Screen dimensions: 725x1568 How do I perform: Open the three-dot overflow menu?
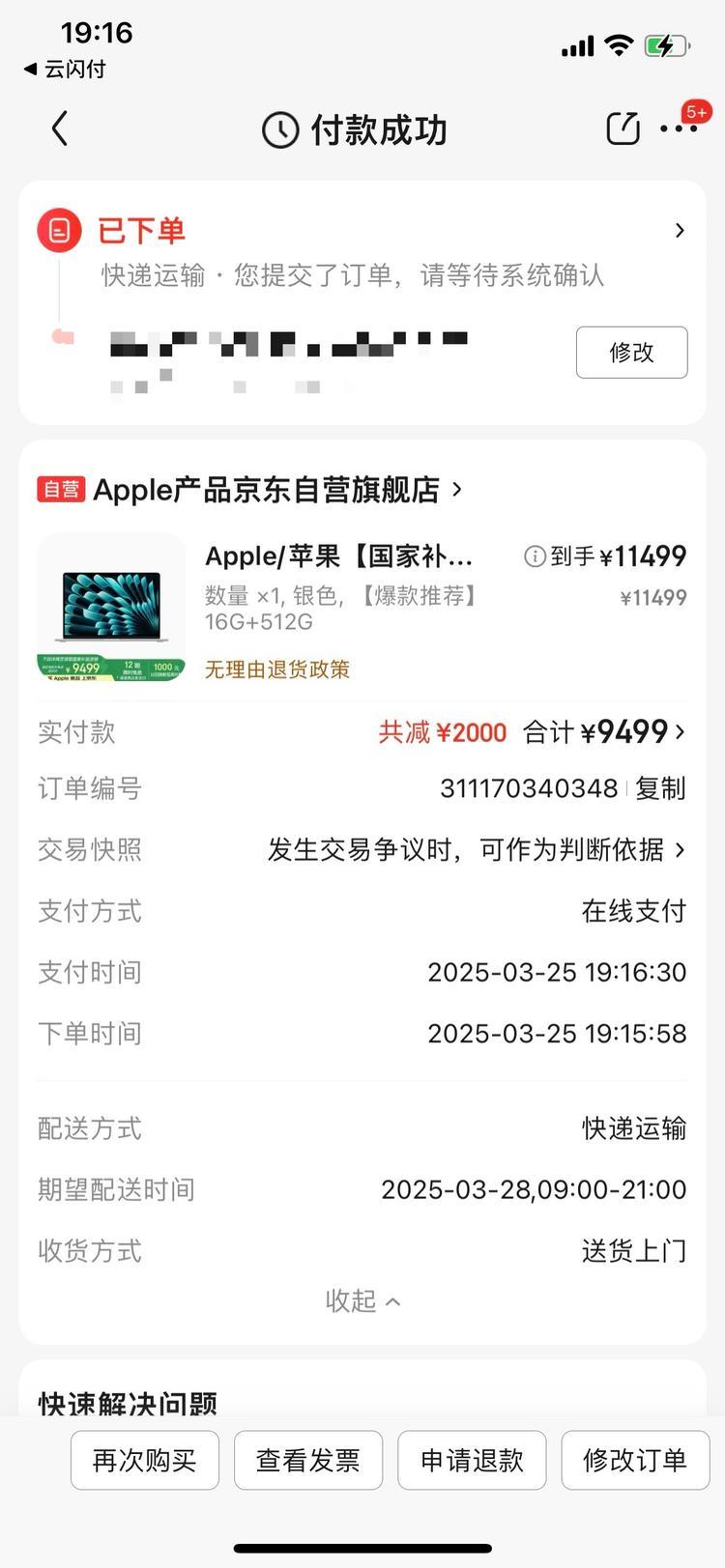coord(678,129)
